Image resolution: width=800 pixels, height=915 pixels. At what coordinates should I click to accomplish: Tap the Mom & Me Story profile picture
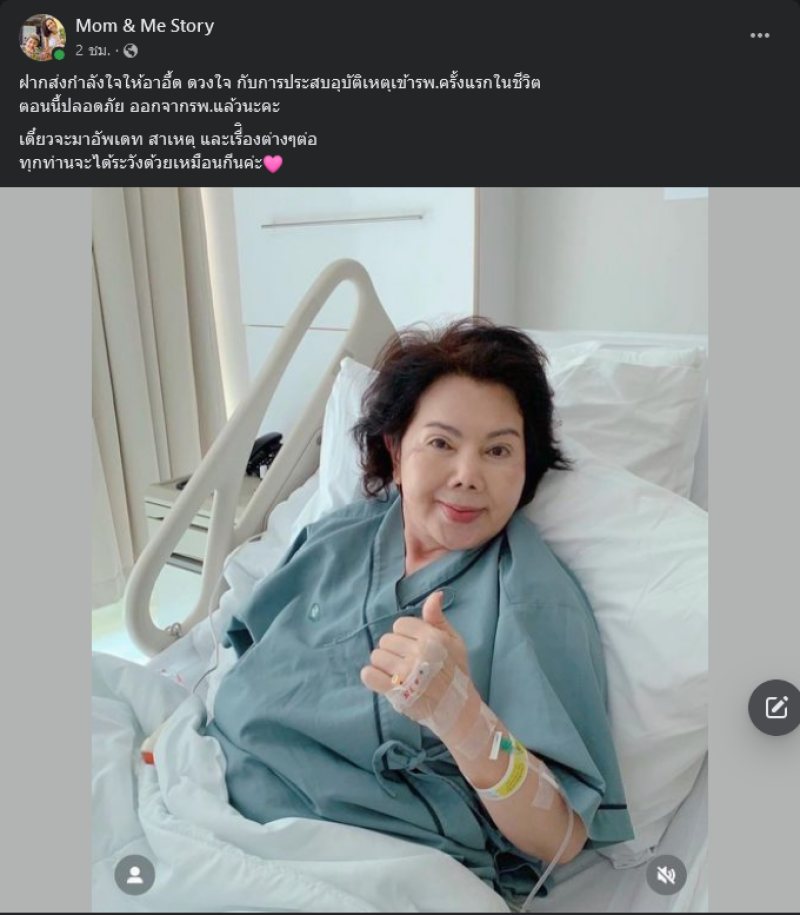[x=42, y=38]
